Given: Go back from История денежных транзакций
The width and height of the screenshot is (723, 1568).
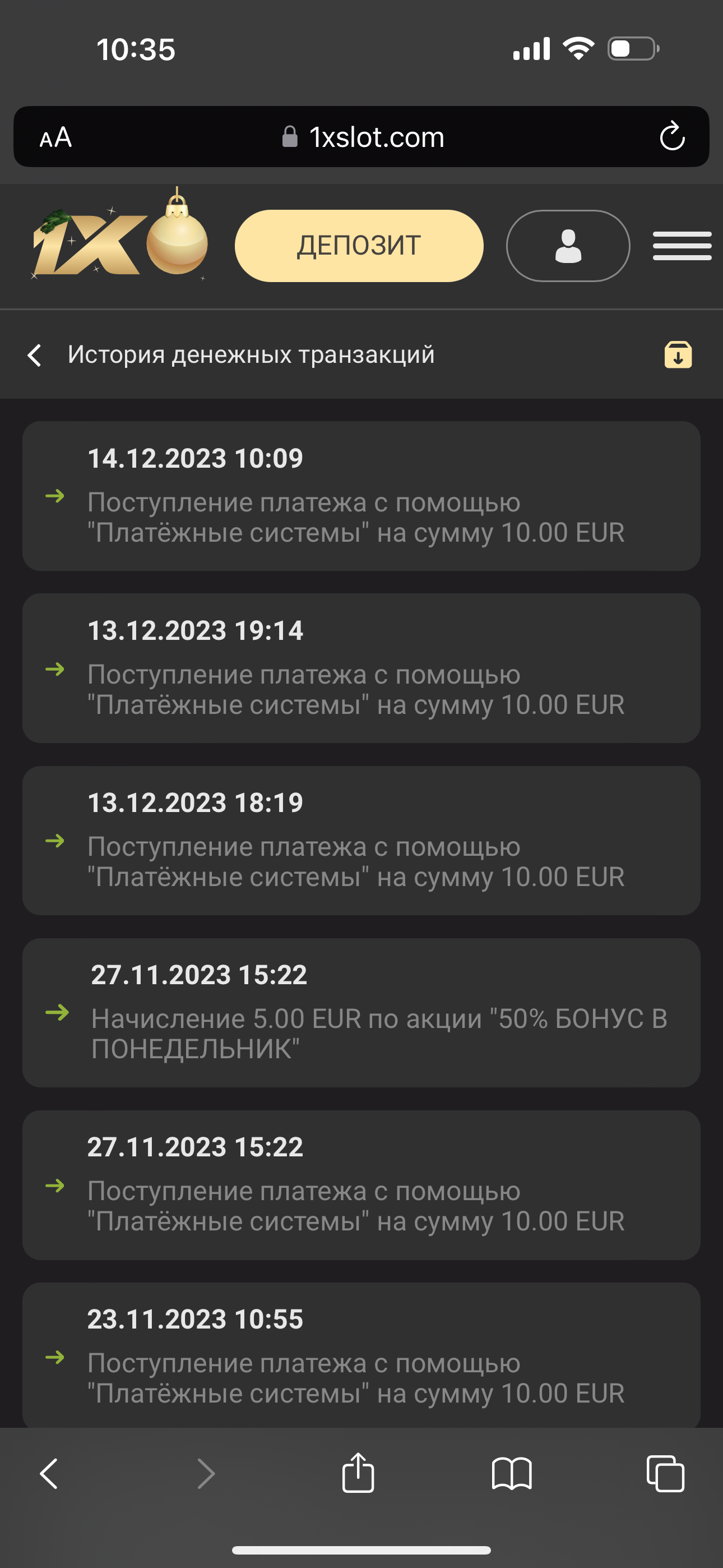Looking at the screenshot, I should point(35,355).
